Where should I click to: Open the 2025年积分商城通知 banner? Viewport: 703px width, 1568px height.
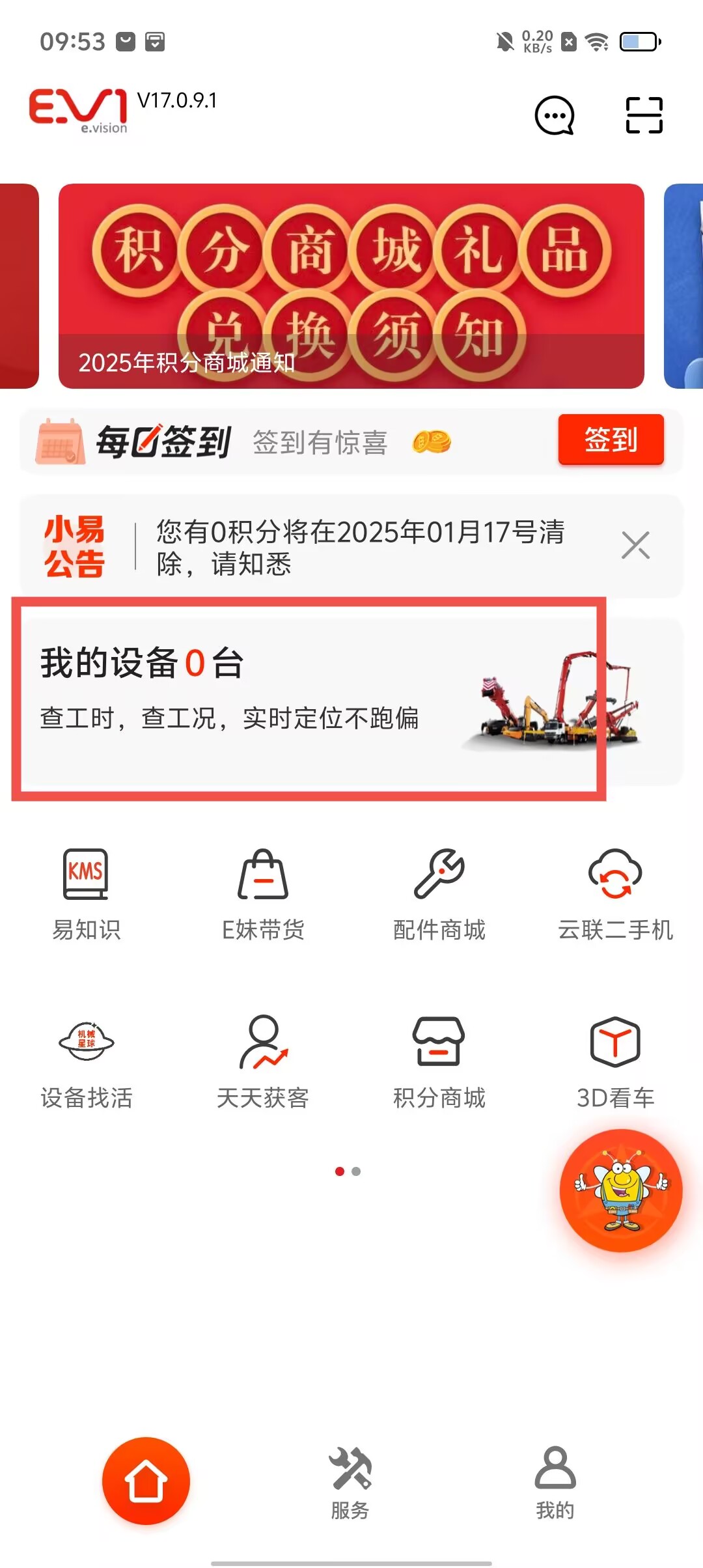click(x=351, y=287)
